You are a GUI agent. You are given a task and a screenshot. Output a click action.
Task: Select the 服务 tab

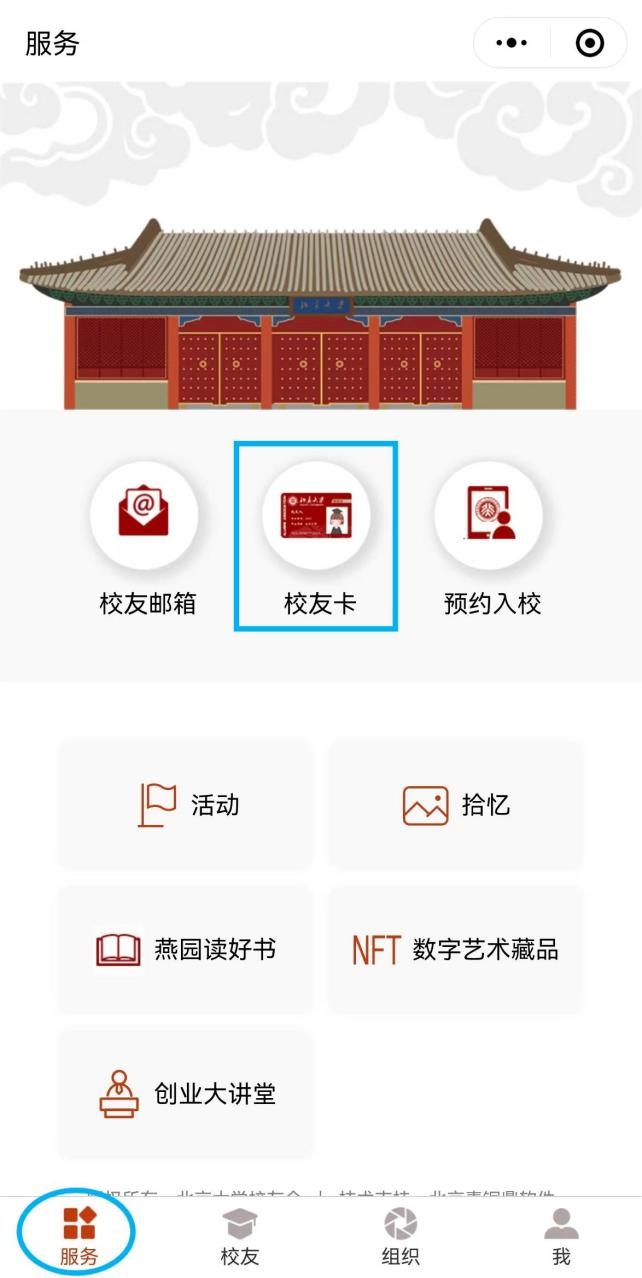click(x=79, y=1236)
